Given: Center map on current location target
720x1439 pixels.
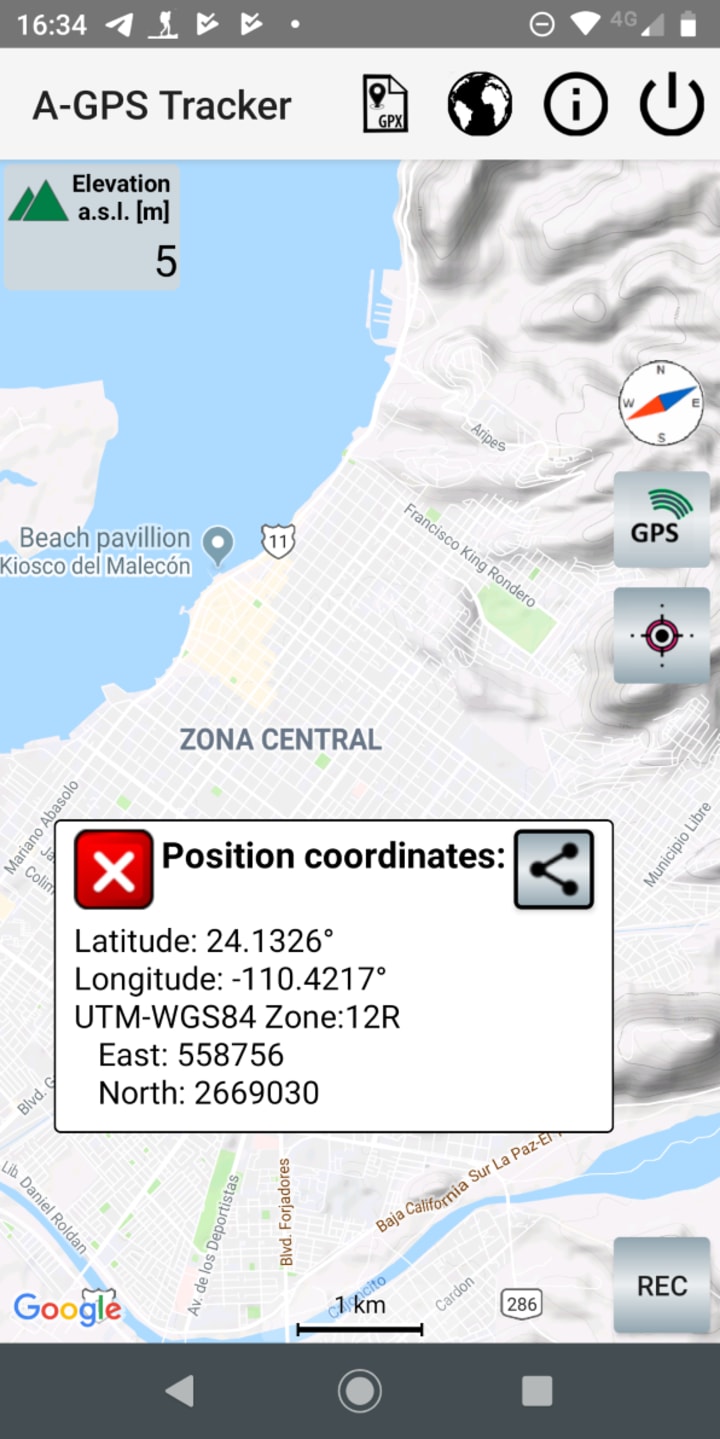Looking at the screenshot, I should (x=661, y=635).
